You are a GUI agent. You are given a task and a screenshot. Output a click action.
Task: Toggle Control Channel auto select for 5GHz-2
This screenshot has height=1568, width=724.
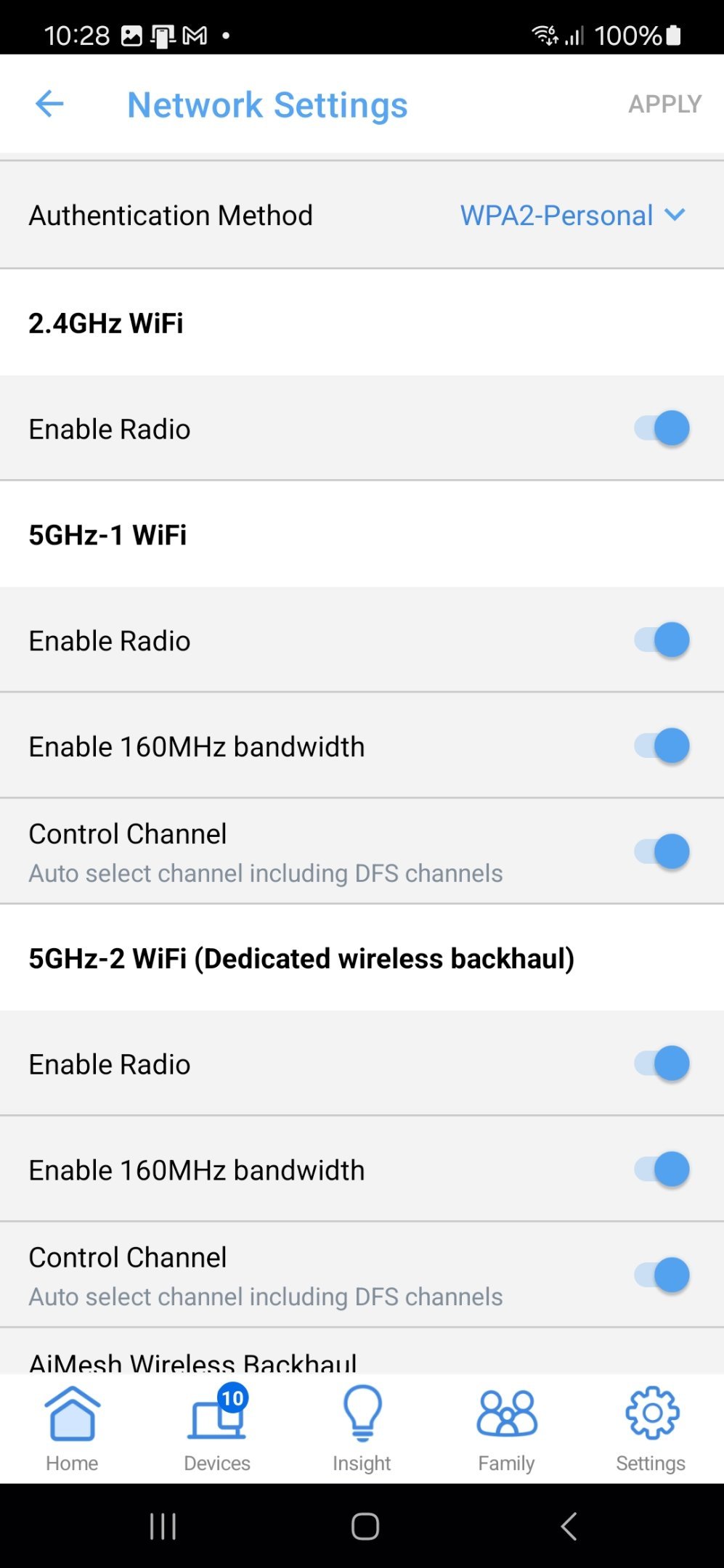[662, 1275]
